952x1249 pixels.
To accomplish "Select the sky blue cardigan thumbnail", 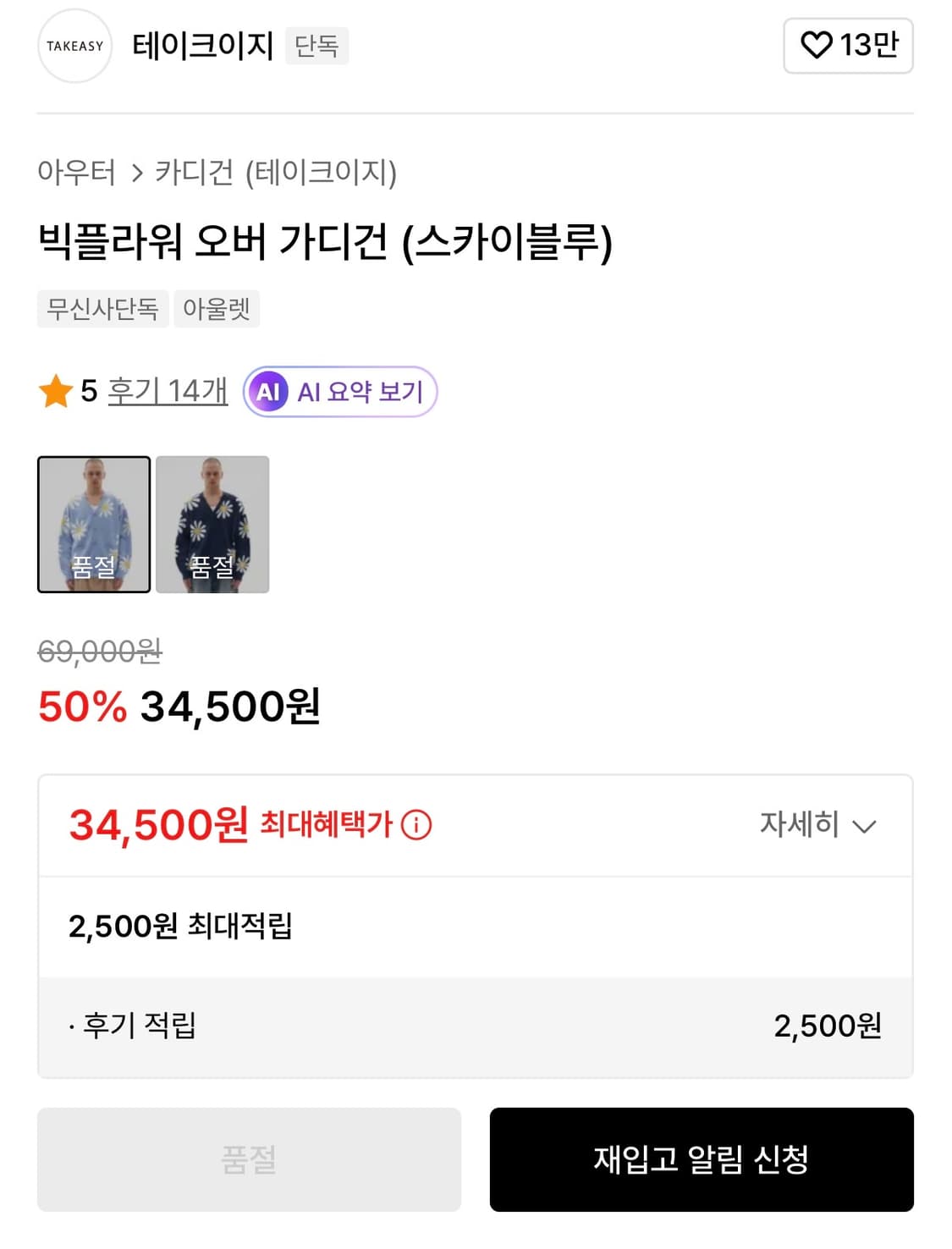I will [x=94, y=525].
